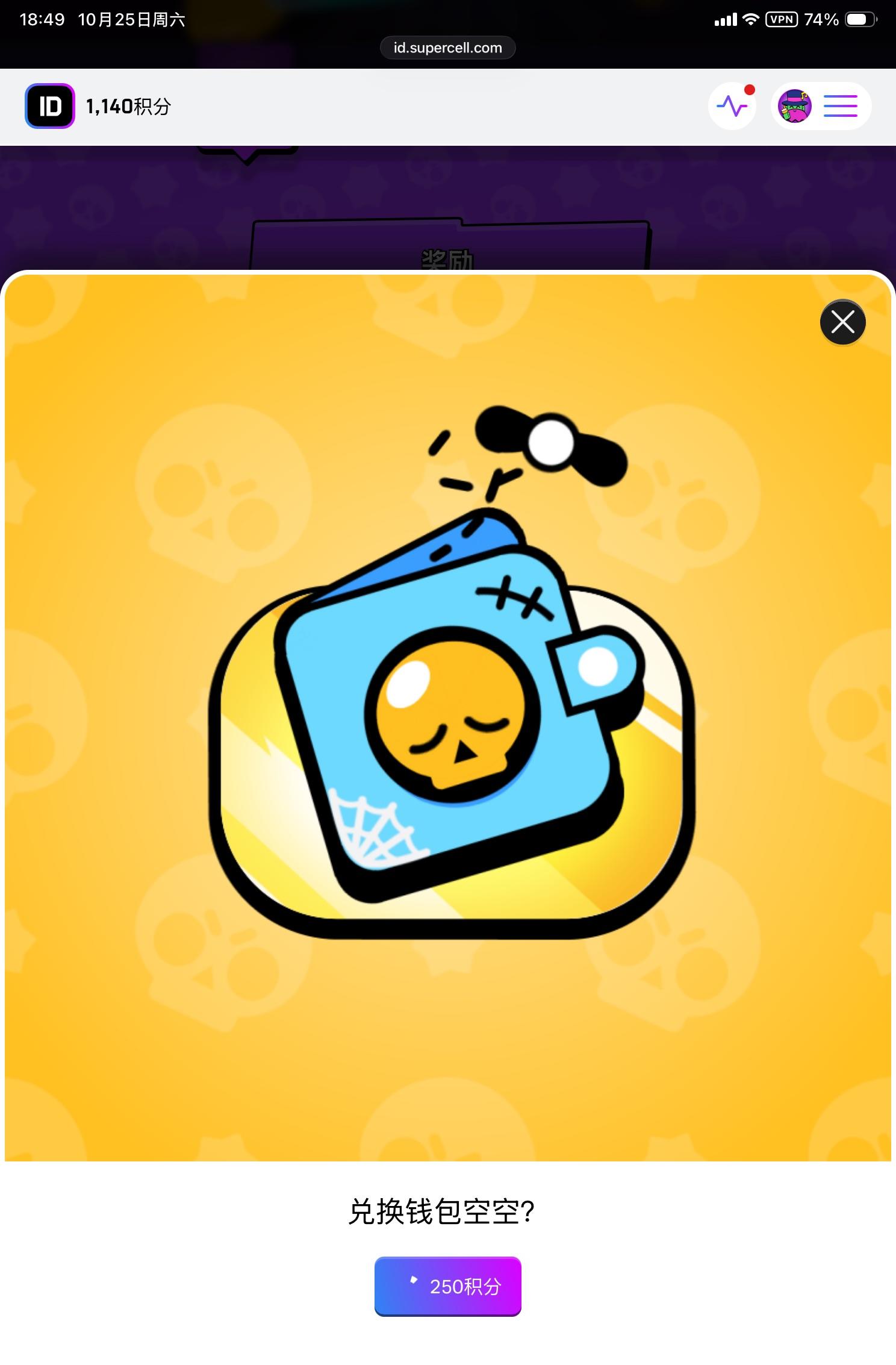896x1365 pixels.
Task: Dismiss the empty wallet popup
Action: 842,322
